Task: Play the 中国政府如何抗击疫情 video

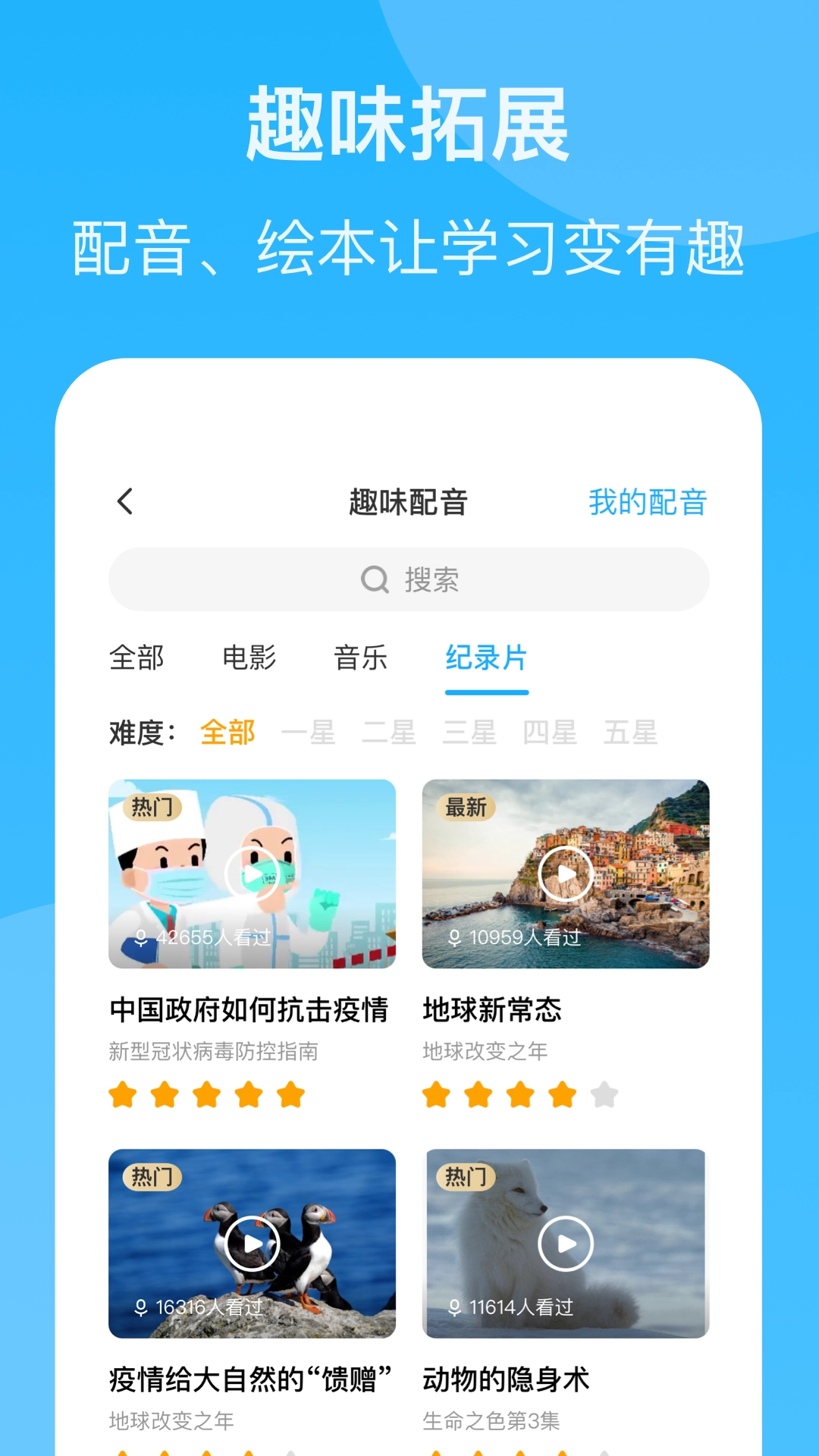Action: (x=253, y=873)
